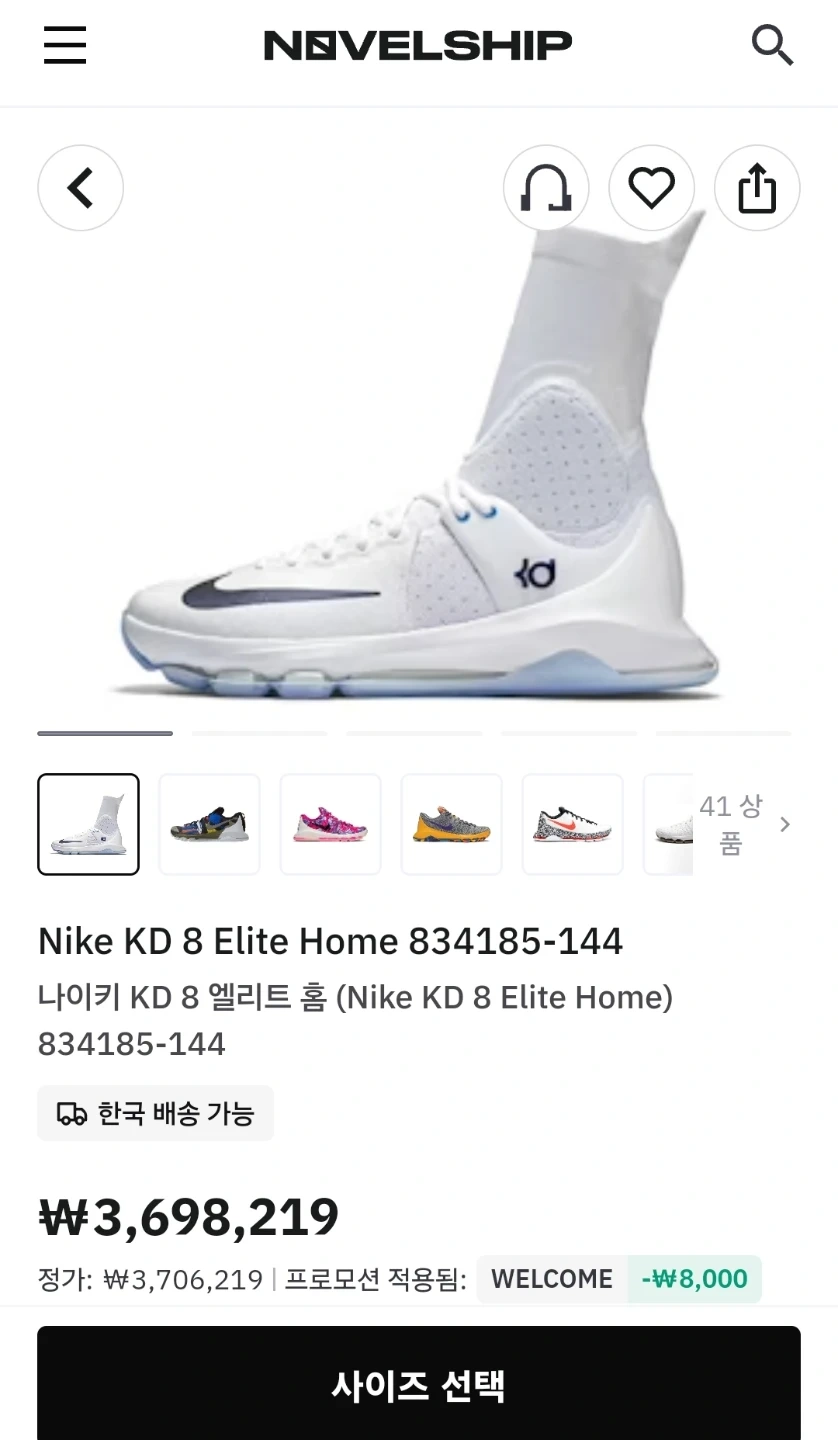Select the white KD 8 Elite thumbnail

point(89,824)
